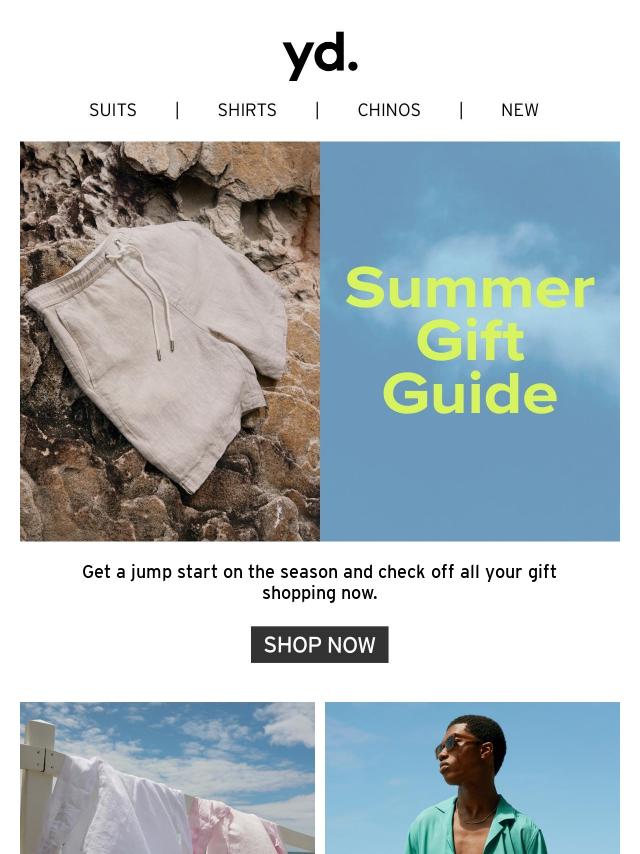Browse the CHINOS category
The width and height of the screenshot is (640, 854).
[389, 110]
